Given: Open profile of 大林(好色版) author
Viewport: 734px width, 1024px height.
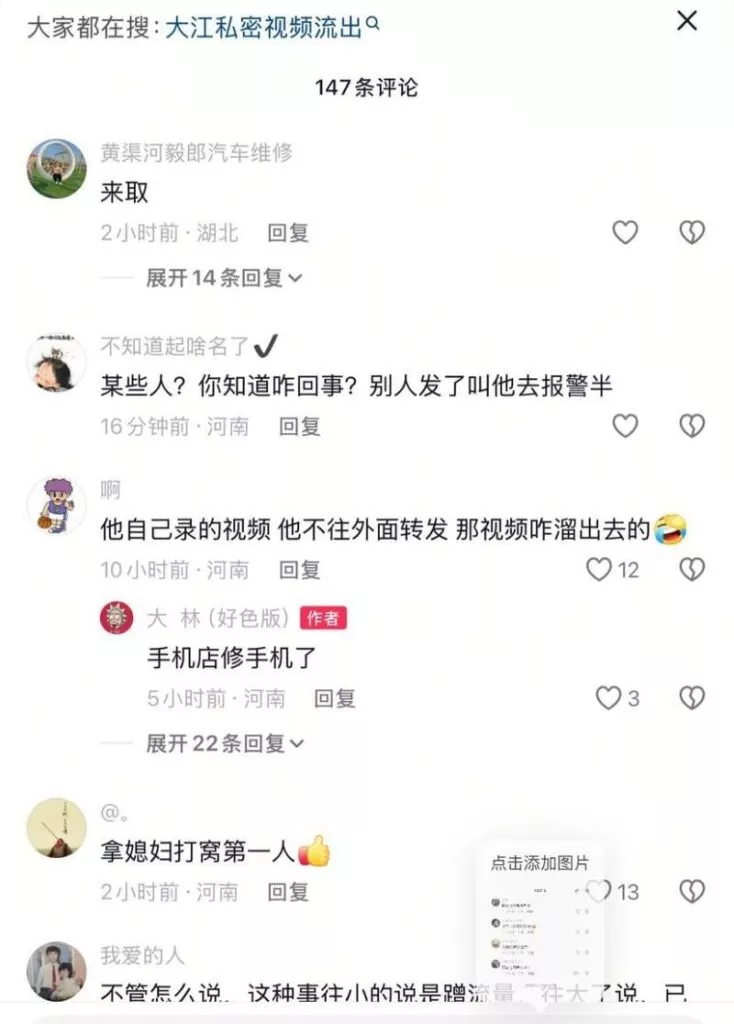Looking at the screenshot, I should click(117, 618).
